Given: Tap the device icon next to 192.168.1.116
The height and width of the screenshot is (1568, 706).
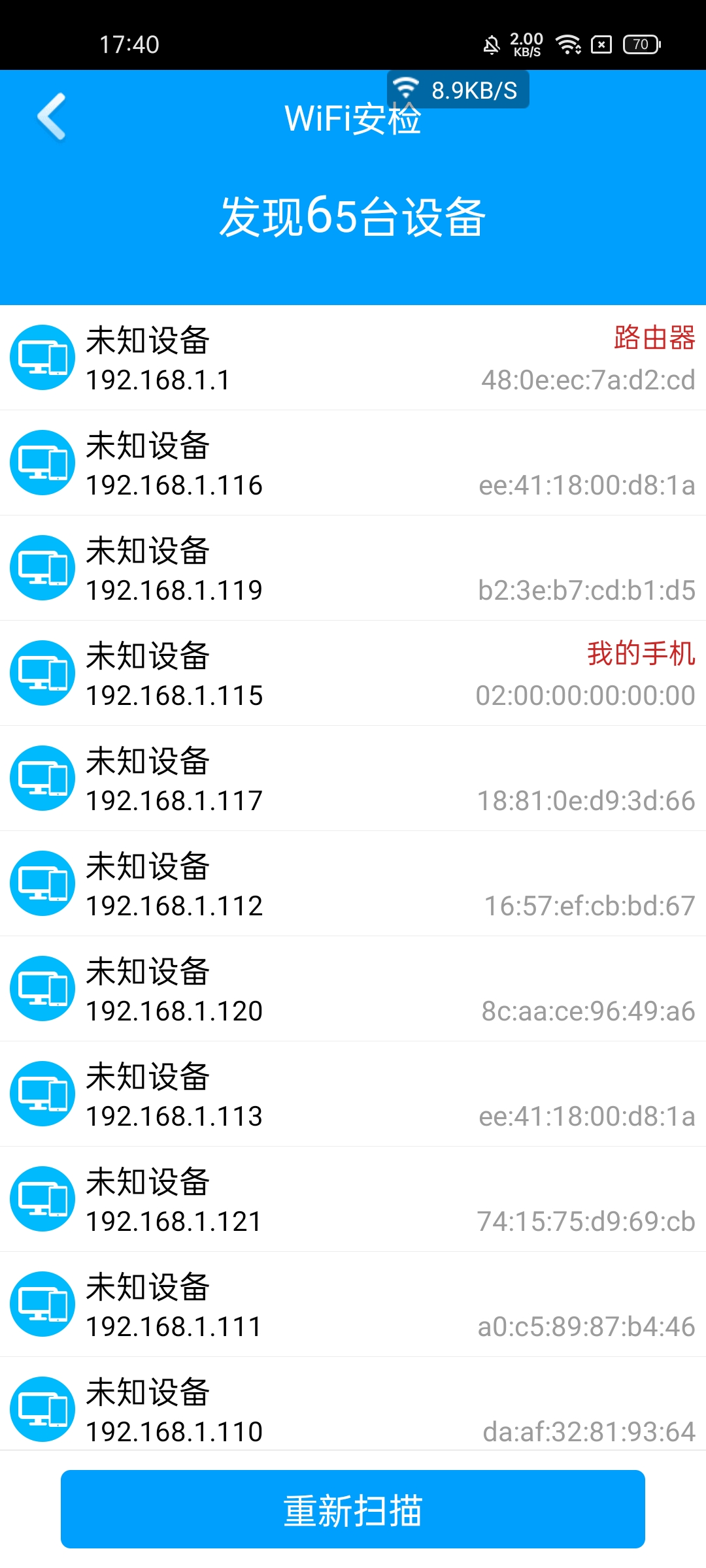Looking at the screenshot, I should [x=42, y=463].
